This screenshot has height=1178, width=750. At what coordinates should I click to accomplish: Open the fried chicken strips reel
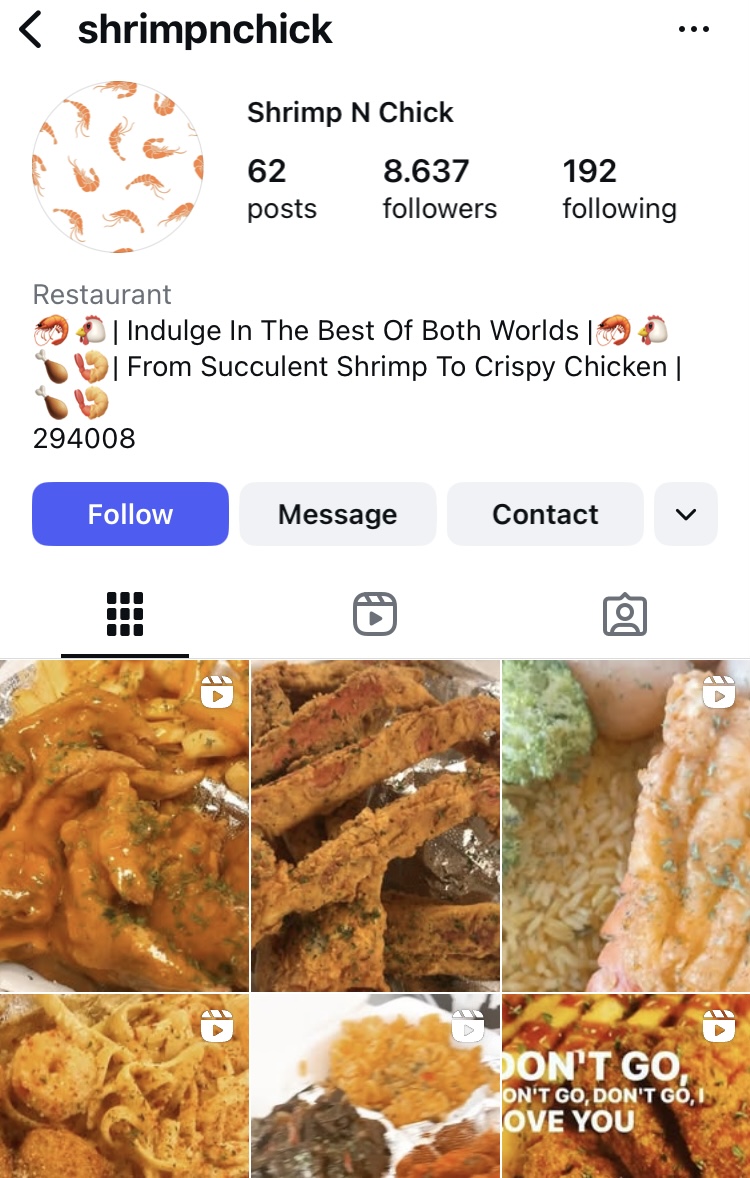[375, 825]
